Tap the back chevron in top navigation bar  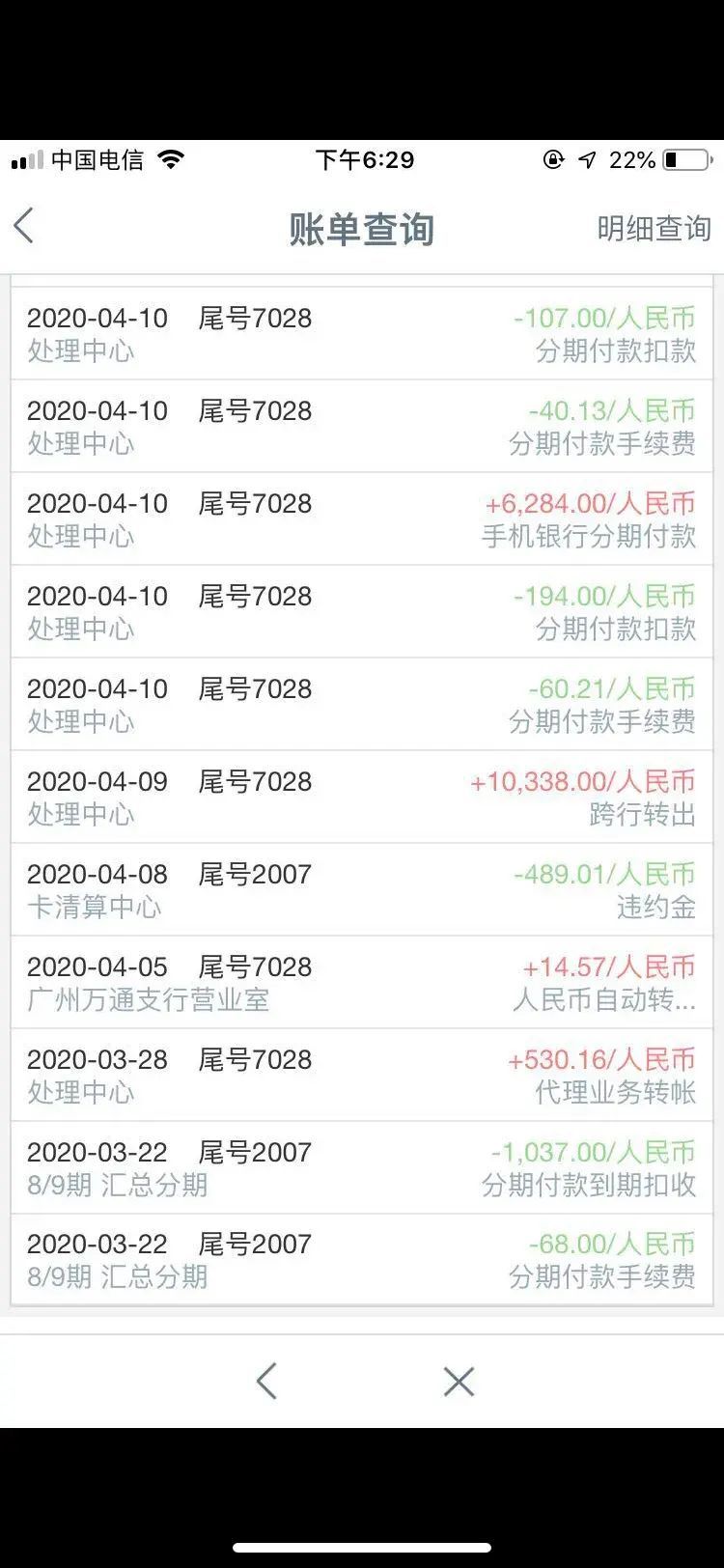23,226
